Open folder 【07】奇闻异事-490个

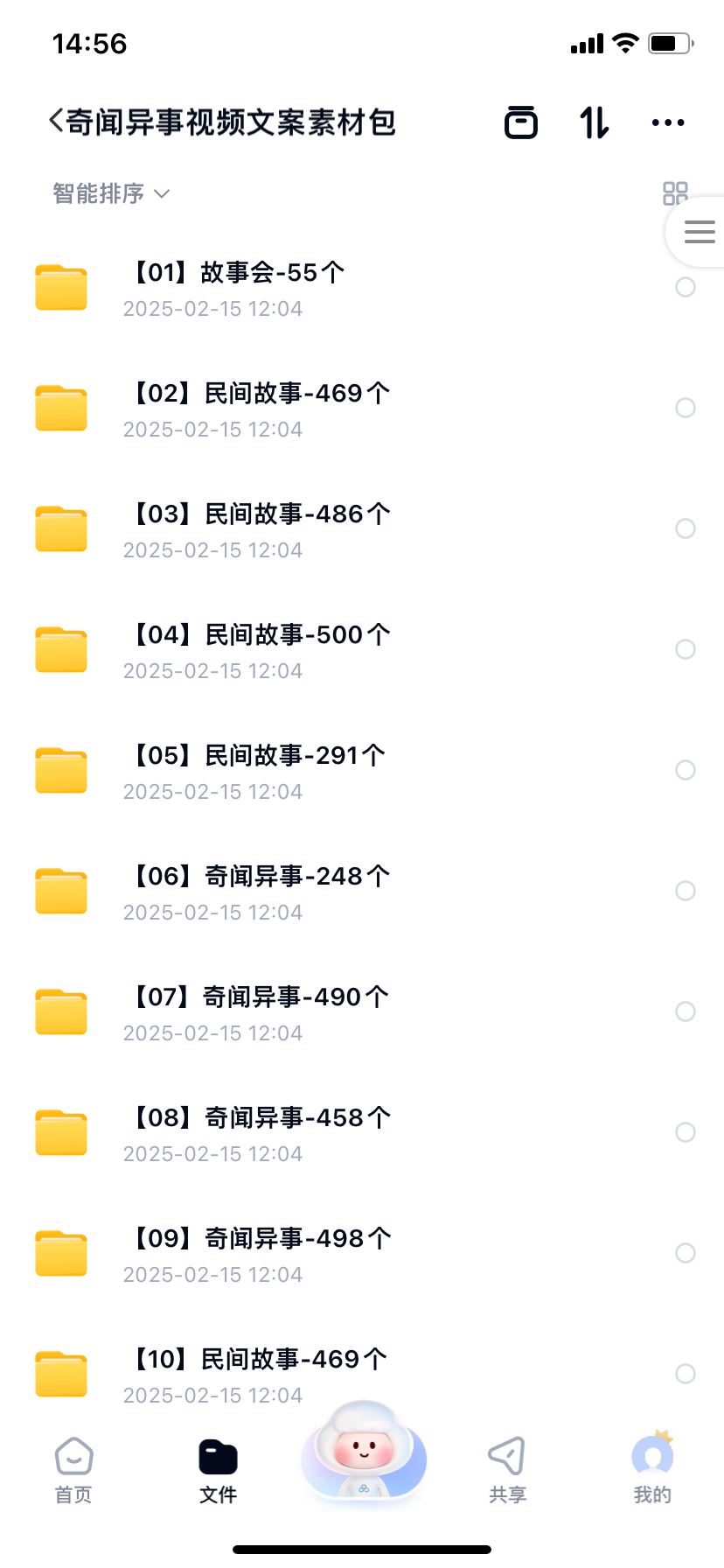[362, 1013]
